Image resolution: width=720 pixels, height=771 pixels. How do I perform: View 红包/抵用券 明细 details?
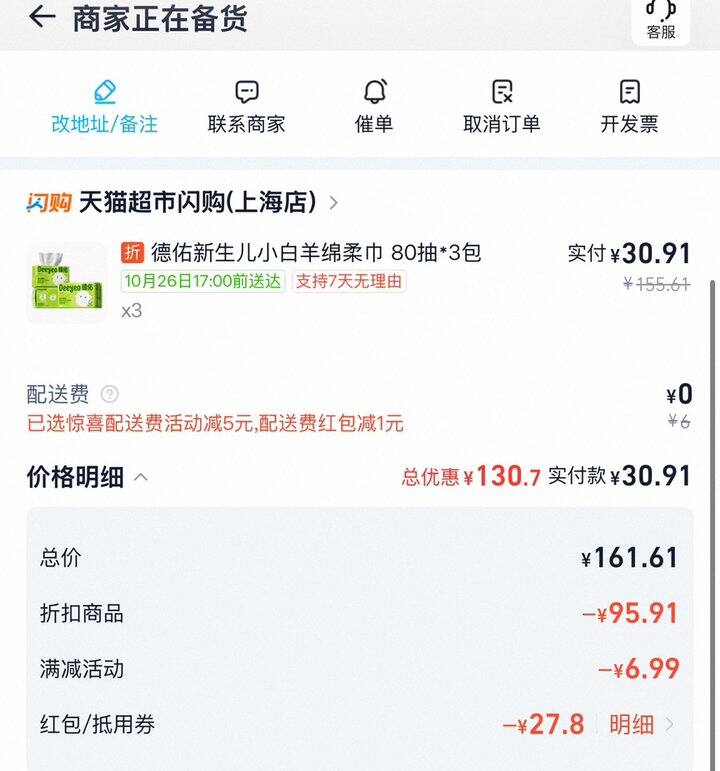click(642, 725)
